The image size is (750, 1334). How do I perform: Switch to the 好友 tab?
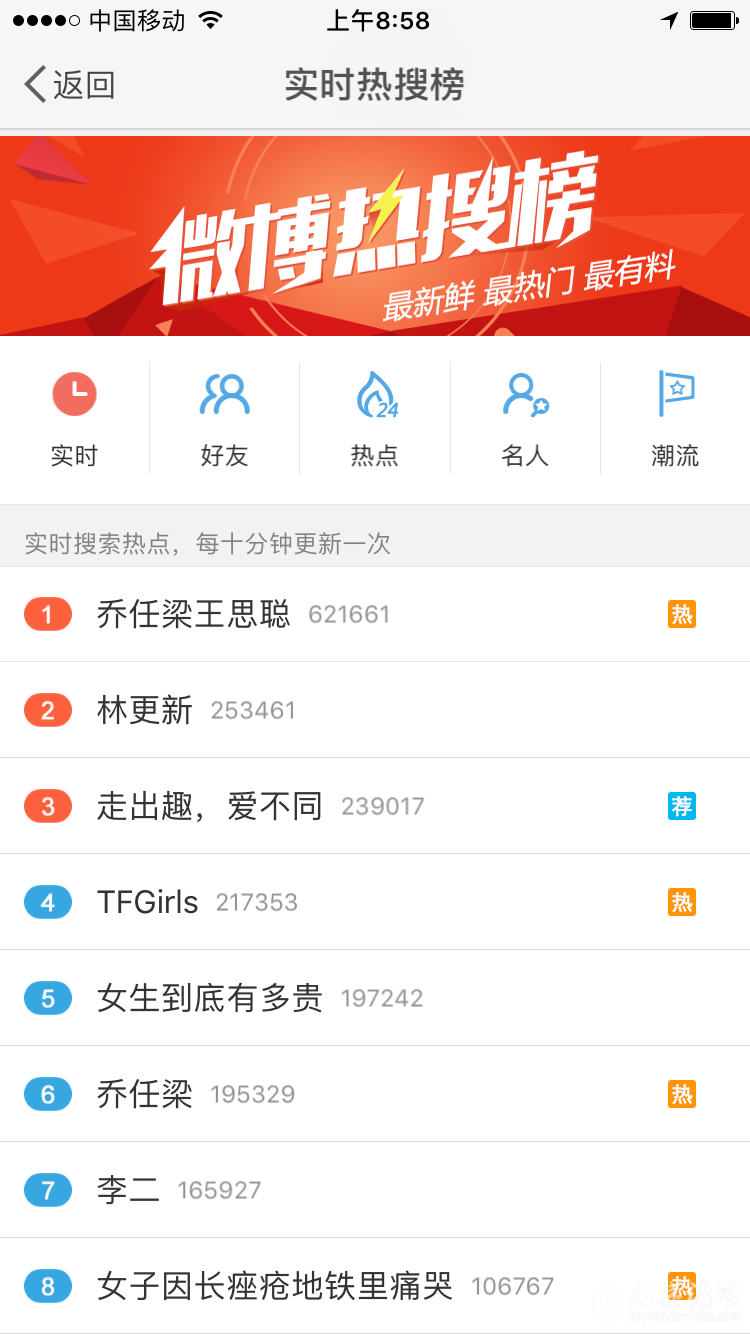224,419
